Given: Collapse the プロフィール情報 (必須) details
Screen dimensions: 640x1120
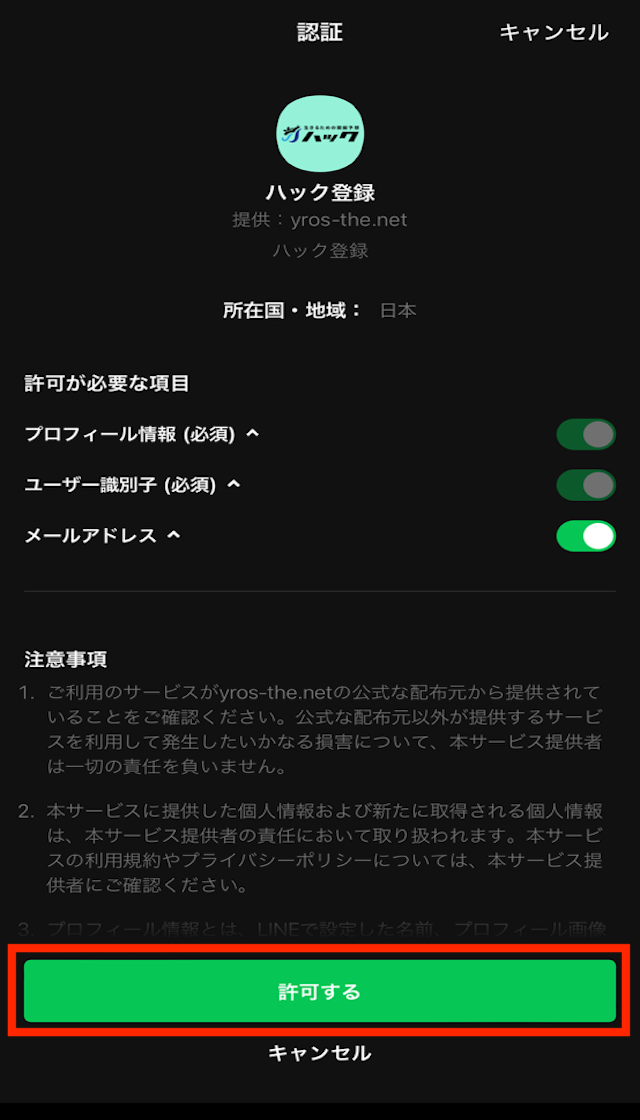Looking at the screenshot, I should pyautogui.click(x=253, y=434).
